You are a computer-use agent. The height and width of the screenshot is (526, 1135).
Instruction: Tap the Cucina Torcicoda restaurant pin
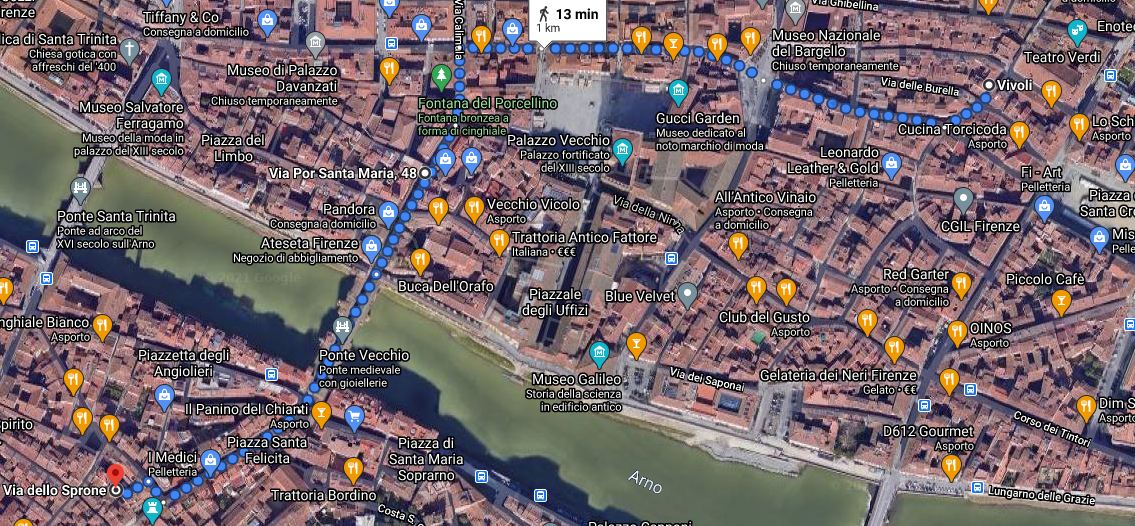pyautogui.click(x=1019, y=132)
